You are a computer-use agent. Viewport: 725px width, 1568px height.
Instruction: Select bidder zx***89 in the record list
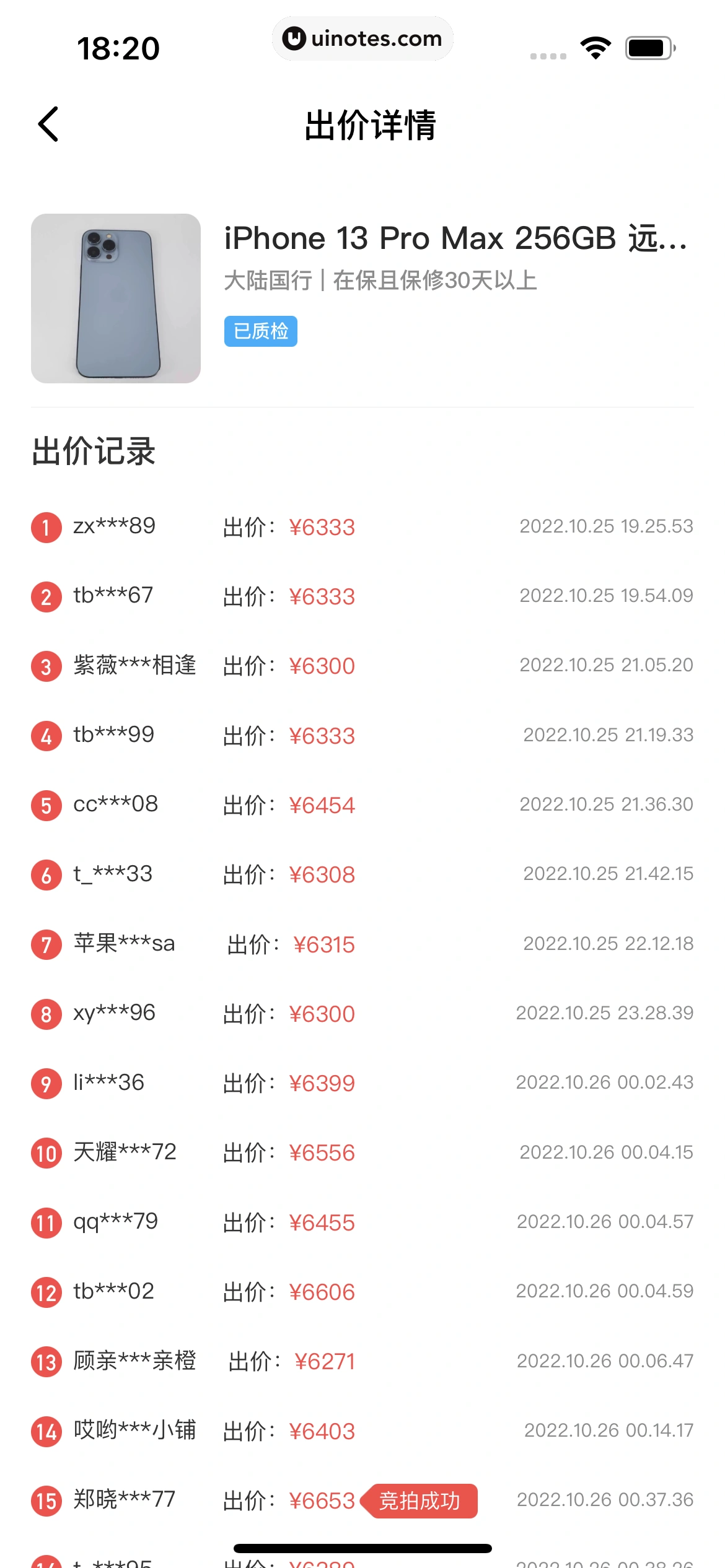pos(115,526)
